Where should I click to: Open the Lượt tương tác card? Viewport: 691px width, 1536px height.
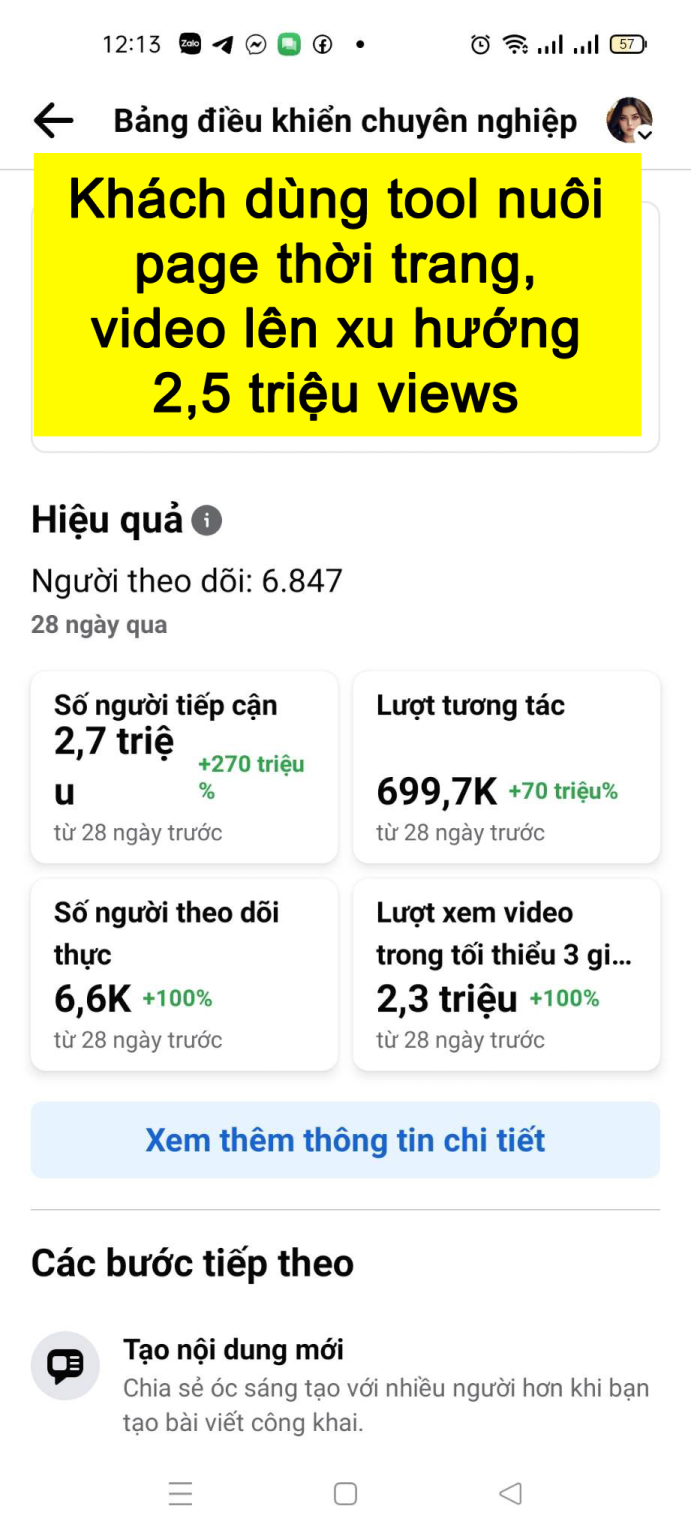(506, 767)
